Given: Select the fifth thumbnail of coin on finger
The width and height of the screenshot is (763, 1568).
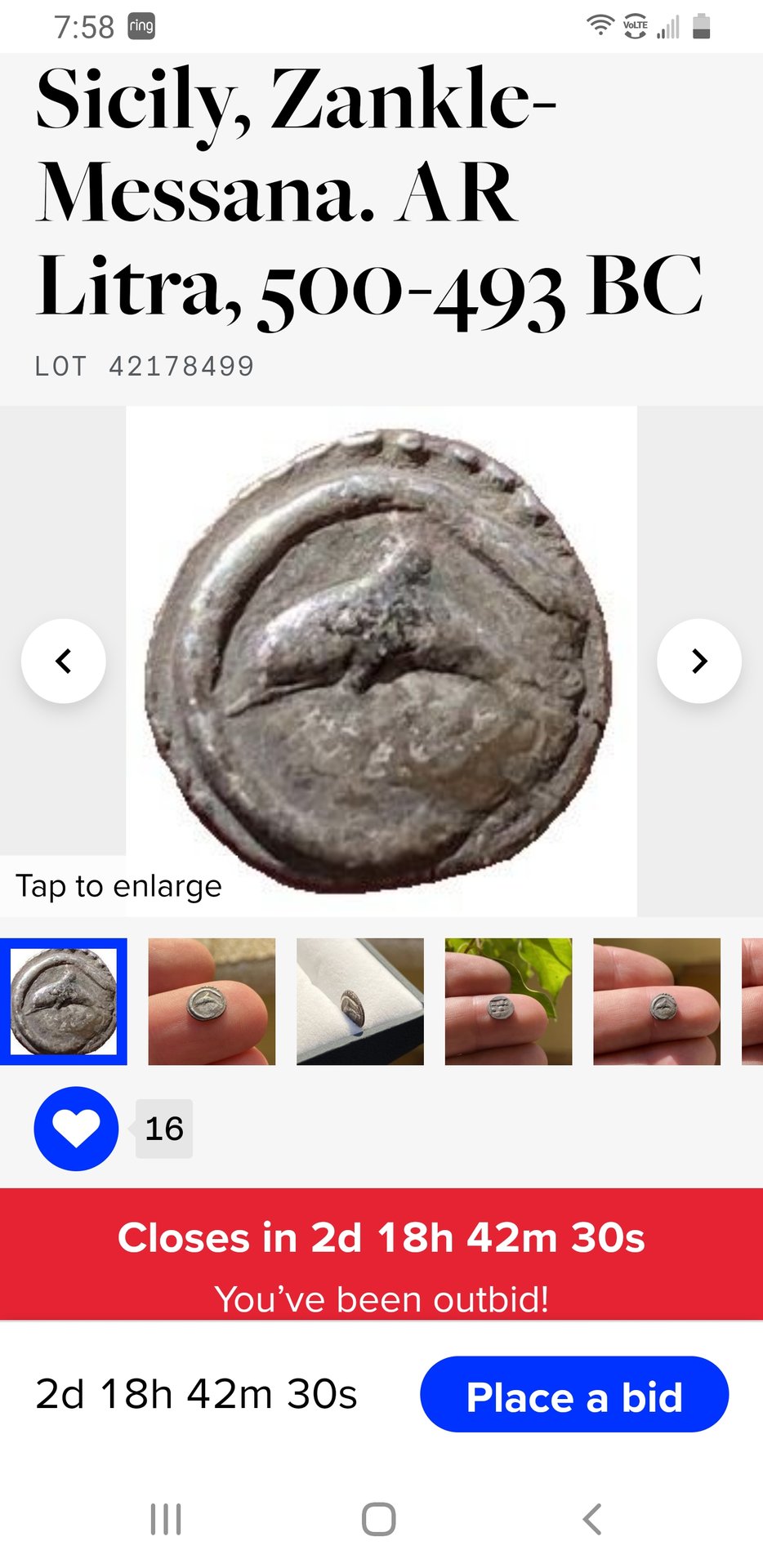Looking at the screenshot, I should click(656, 1001).
